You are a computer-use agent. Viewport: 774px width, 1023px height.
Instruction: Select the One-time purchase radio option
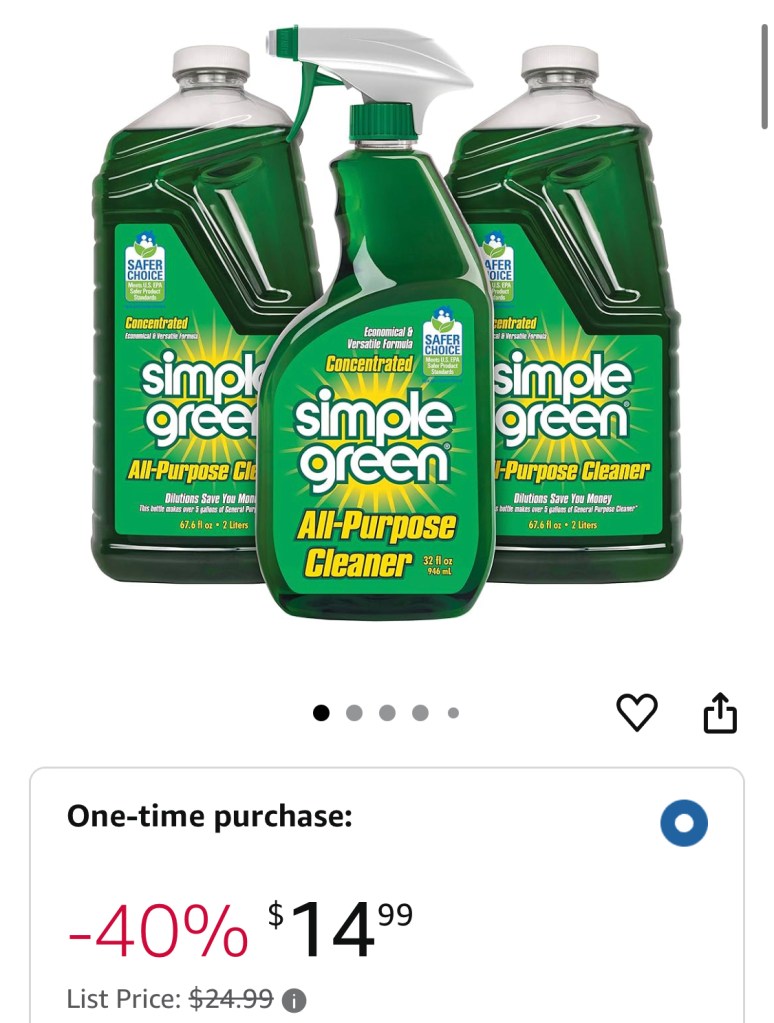[684, 824]
